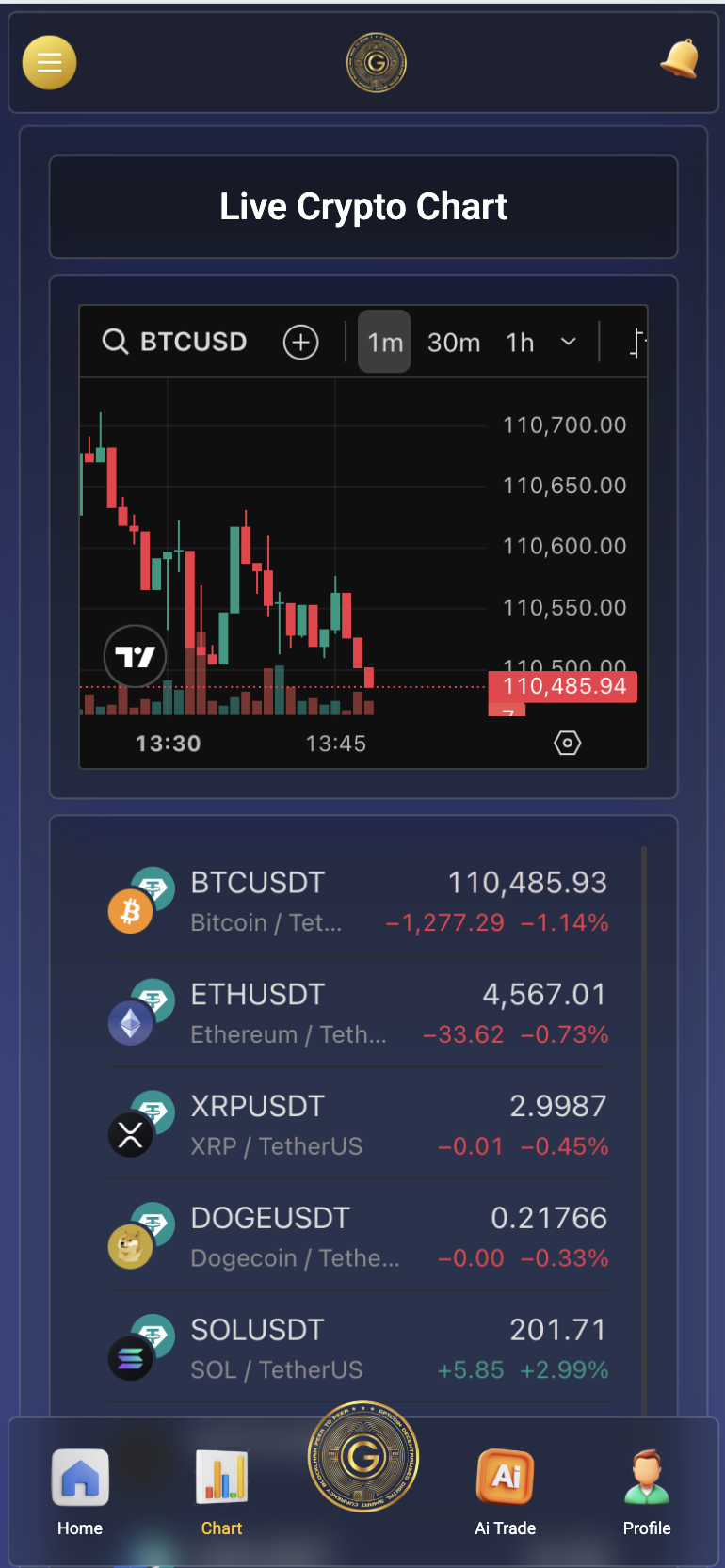Select the 1m timeframe
Image resolution: width=725 pixels, height=1568 pixels.
pos(384,342)
